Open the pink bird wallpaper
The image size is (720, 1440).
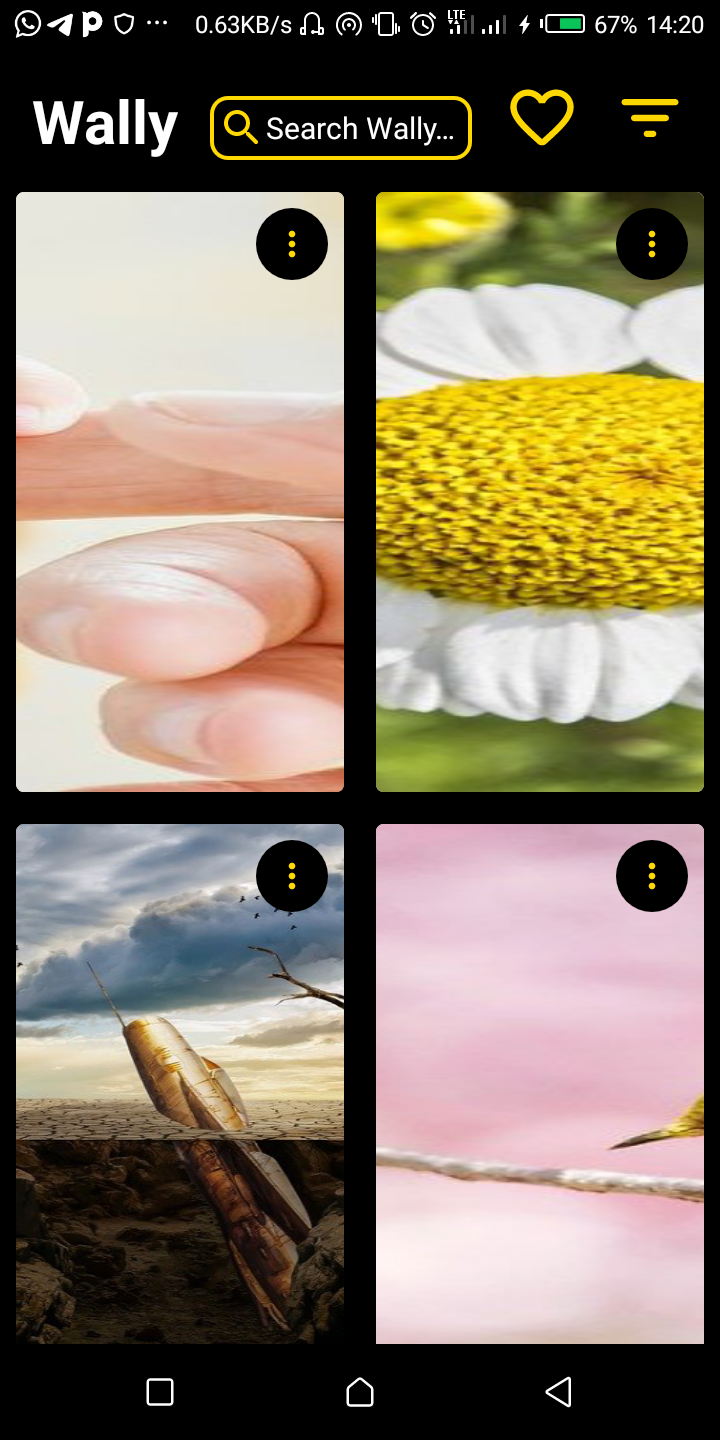(540, 1120)
